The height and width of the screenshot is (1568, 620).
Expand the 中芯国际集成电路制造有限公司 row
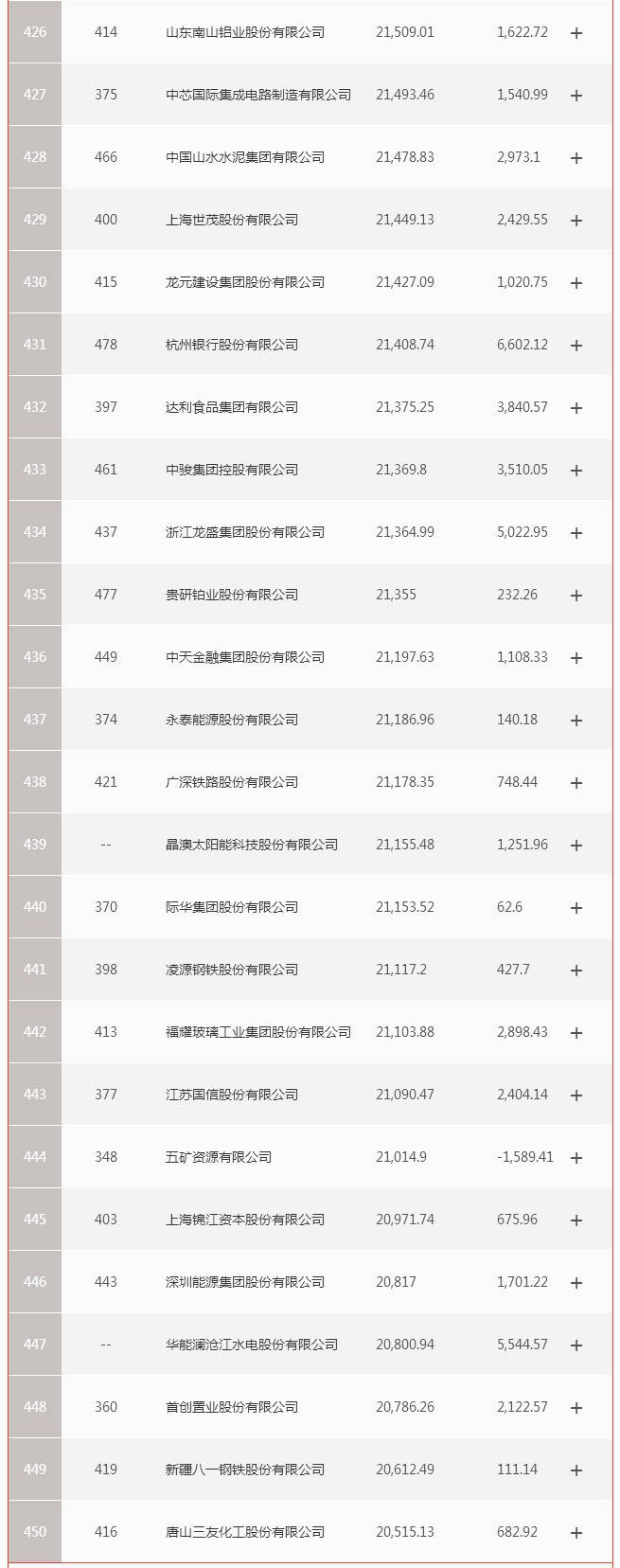tap(576, 96)
